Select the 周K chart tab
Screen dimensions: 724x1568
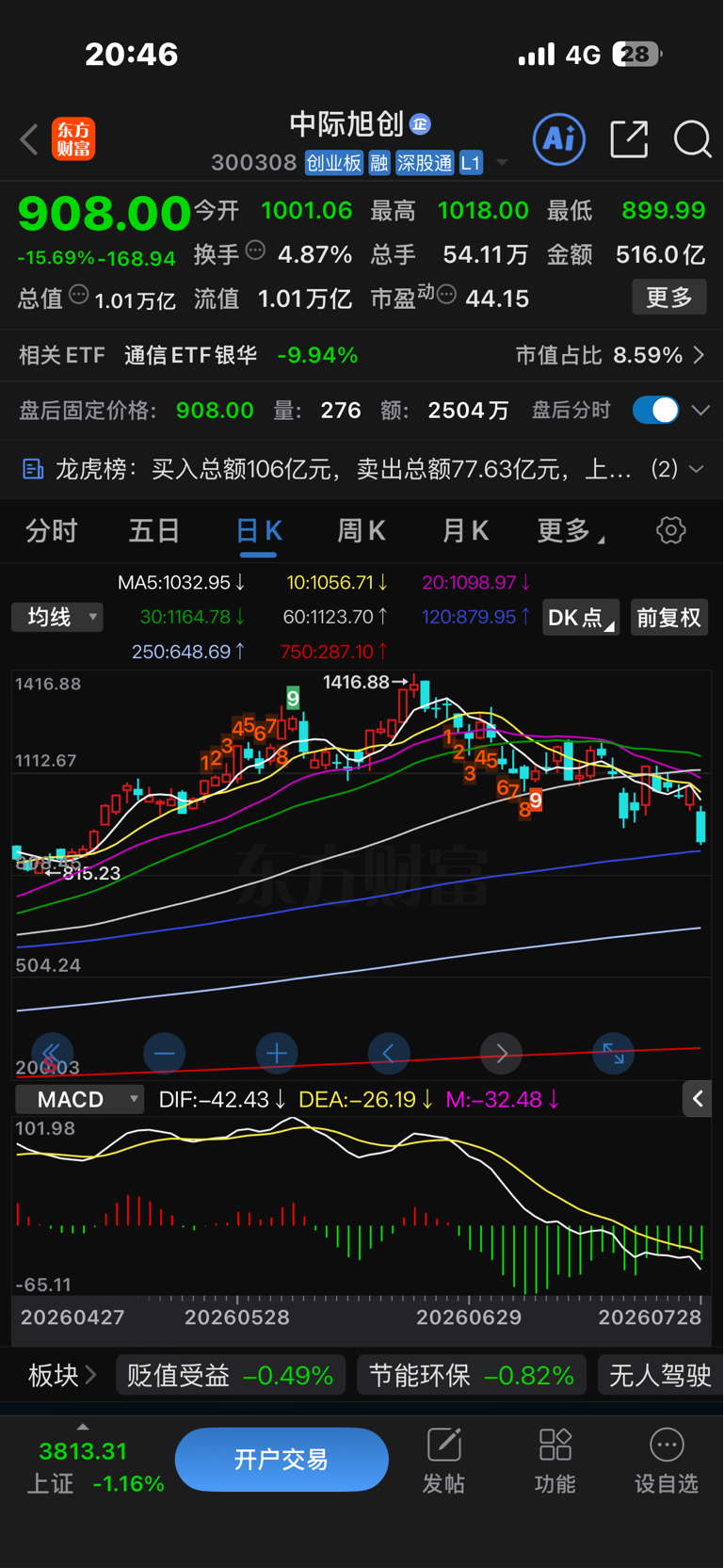(x=362, y=531)
